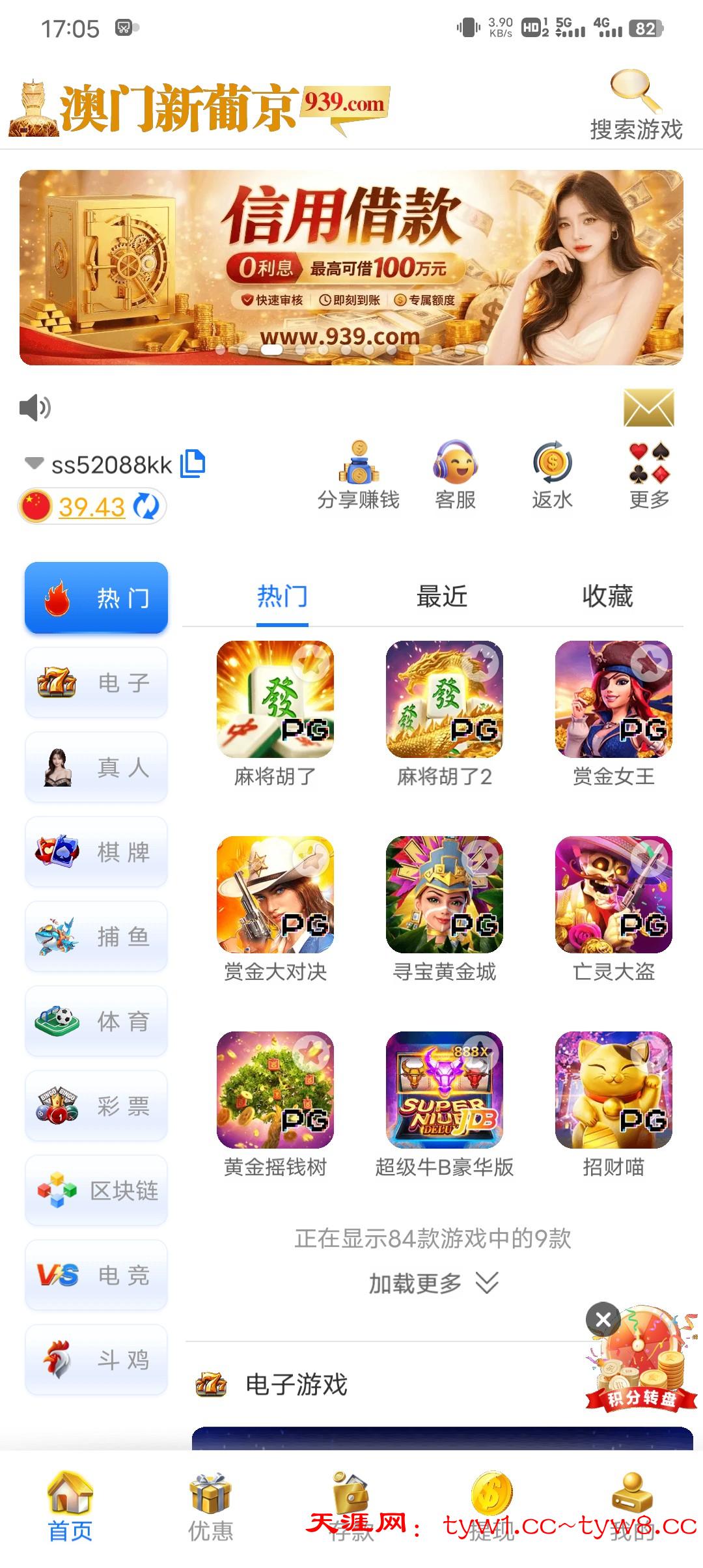
Task: Dismiss the 积分转盘 floating widget
Action: pos(603,1319)
